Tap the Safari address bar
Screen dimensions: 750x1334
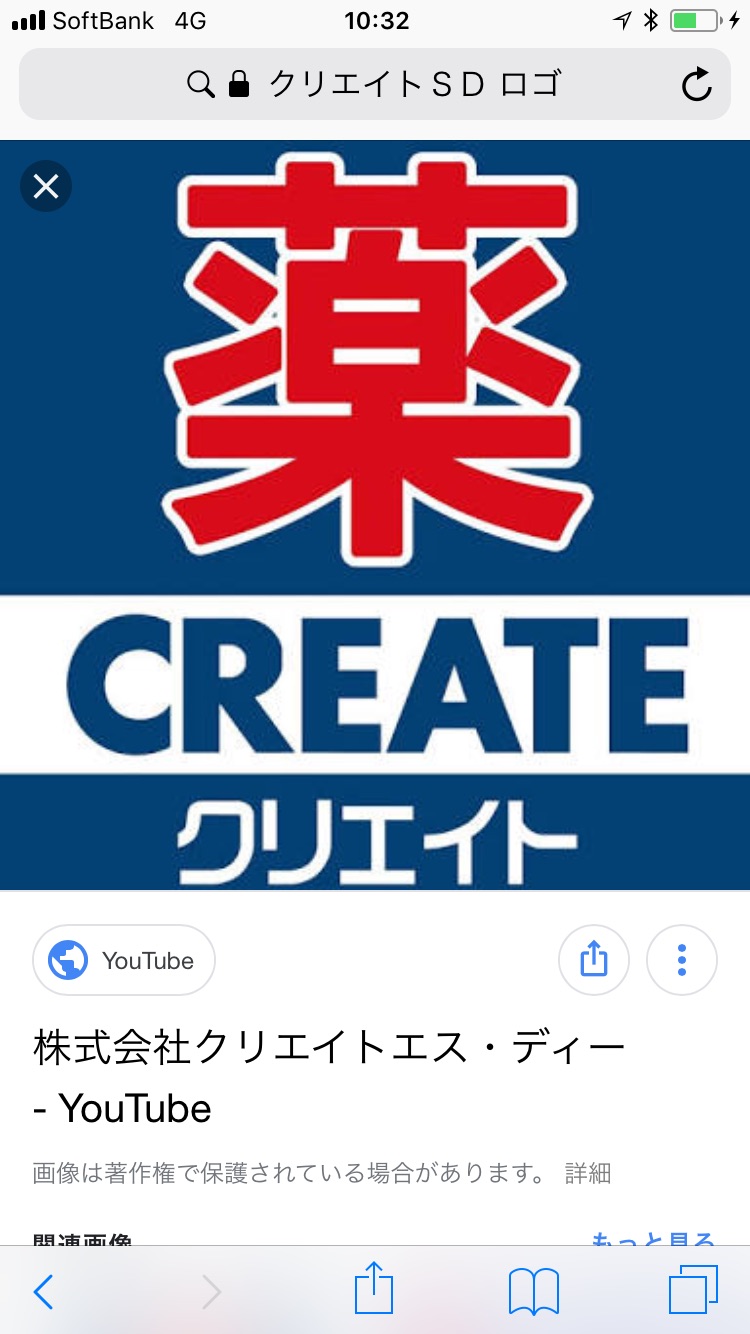375,85
